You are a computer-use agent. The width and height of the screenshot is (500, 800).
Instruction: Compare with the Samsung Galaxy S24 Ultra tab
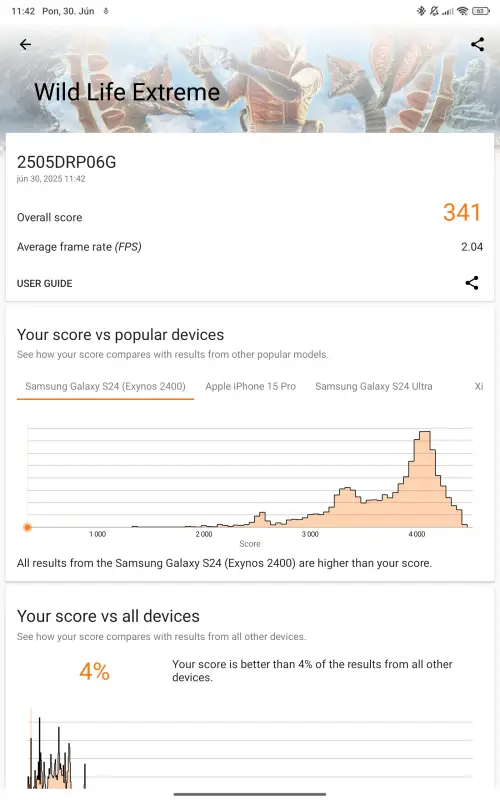pyautogui.click(x=373, y=387)
